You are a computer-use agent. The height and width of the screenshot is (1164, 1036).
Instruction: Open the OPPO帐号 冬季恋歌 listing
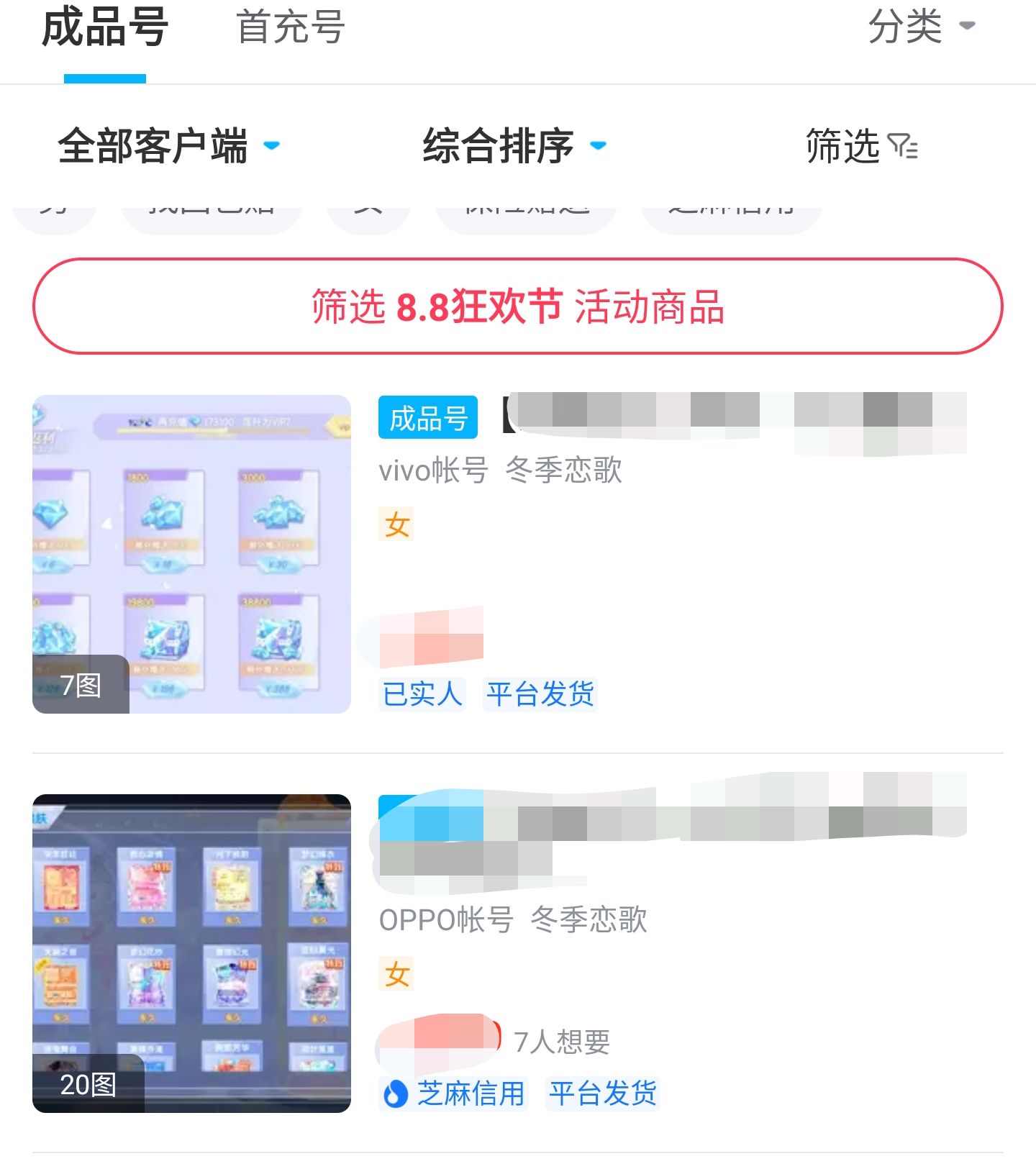[518, 953]
